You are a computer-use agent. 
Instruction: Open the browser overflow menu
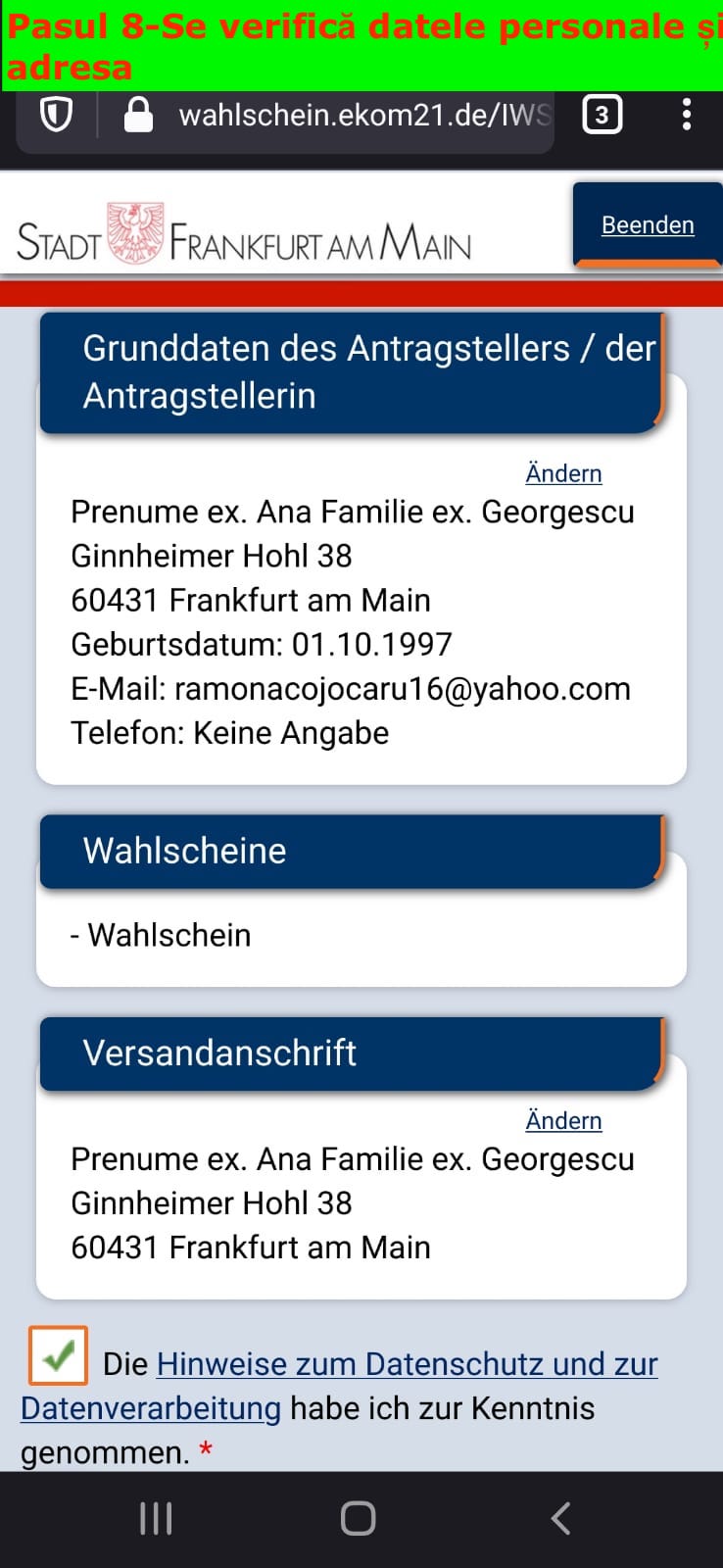(686, 116)
